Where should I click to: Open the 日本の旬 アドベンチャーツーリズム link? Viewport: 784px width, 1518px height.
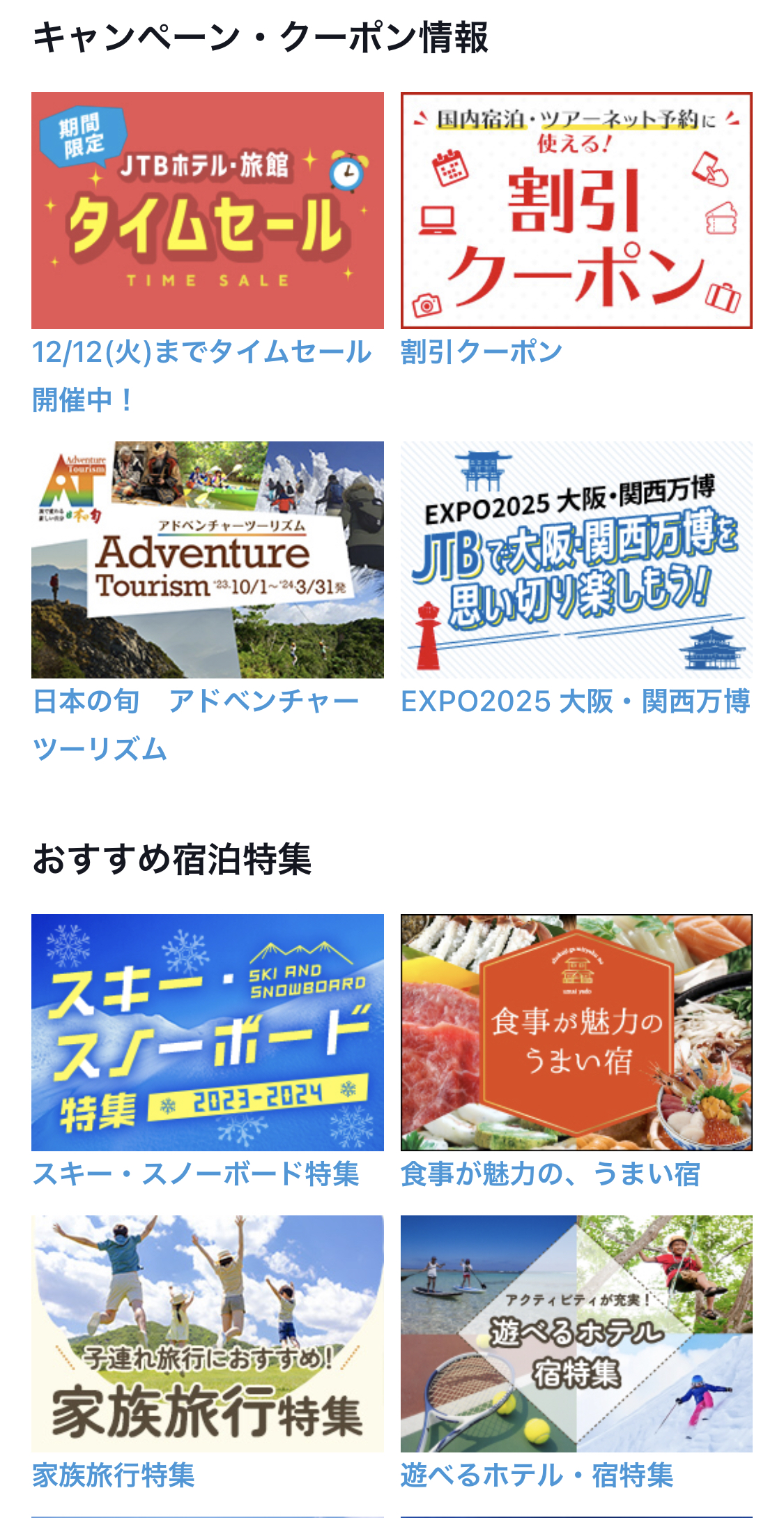click(195, 701)
